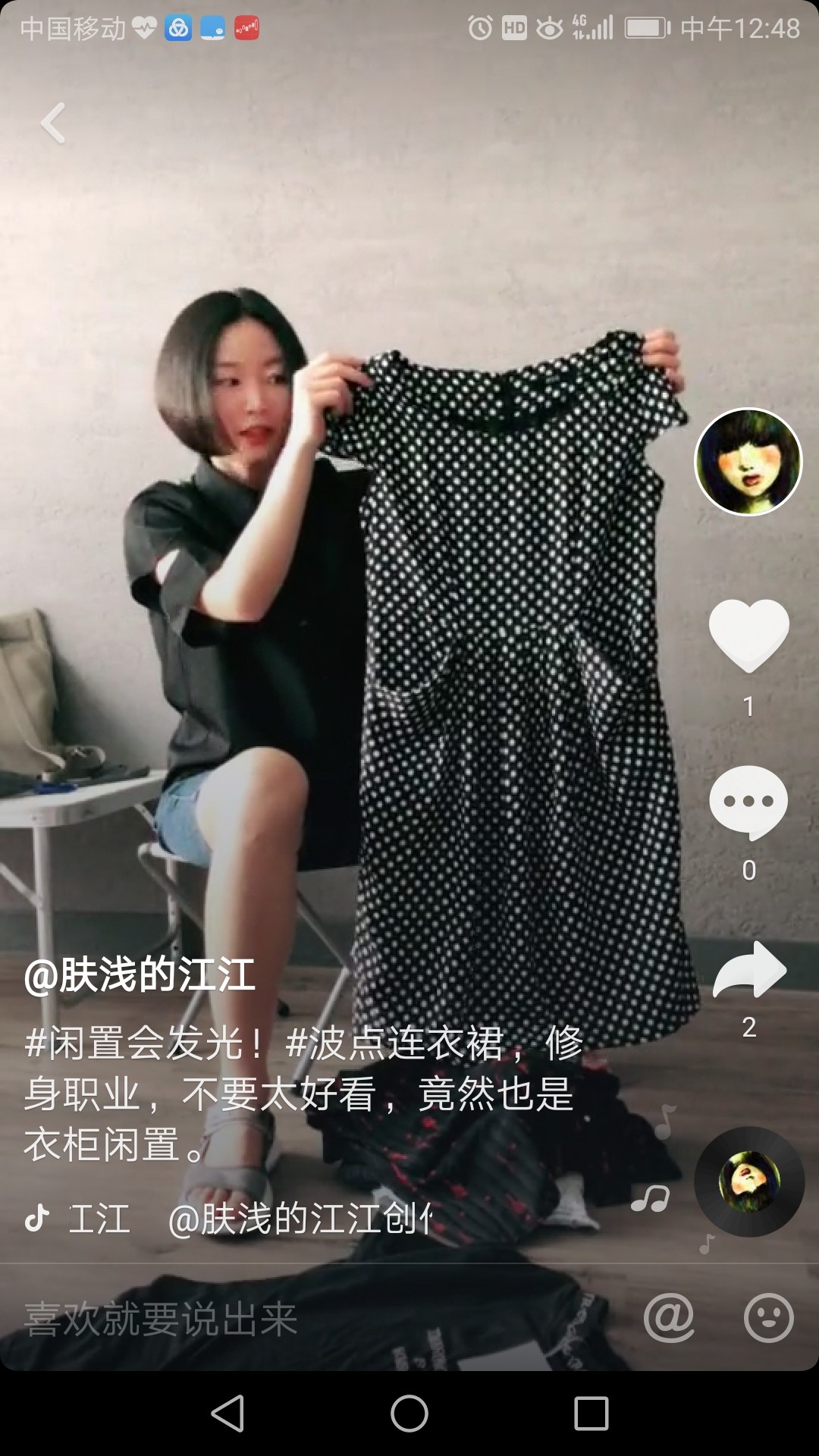
Task: Open the emoji picker smiley
Action: tap(768, 1318)
